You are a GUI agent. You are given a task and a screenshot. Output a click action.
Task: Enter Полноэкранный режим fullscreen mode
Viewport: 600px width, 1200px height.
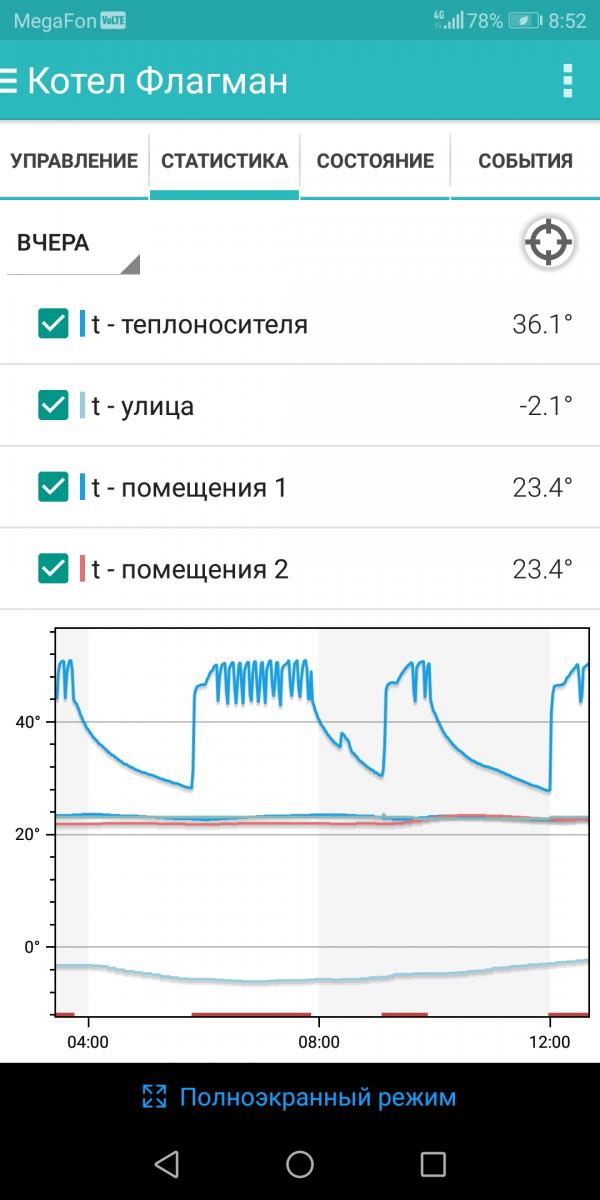[x=299, y=1097]
